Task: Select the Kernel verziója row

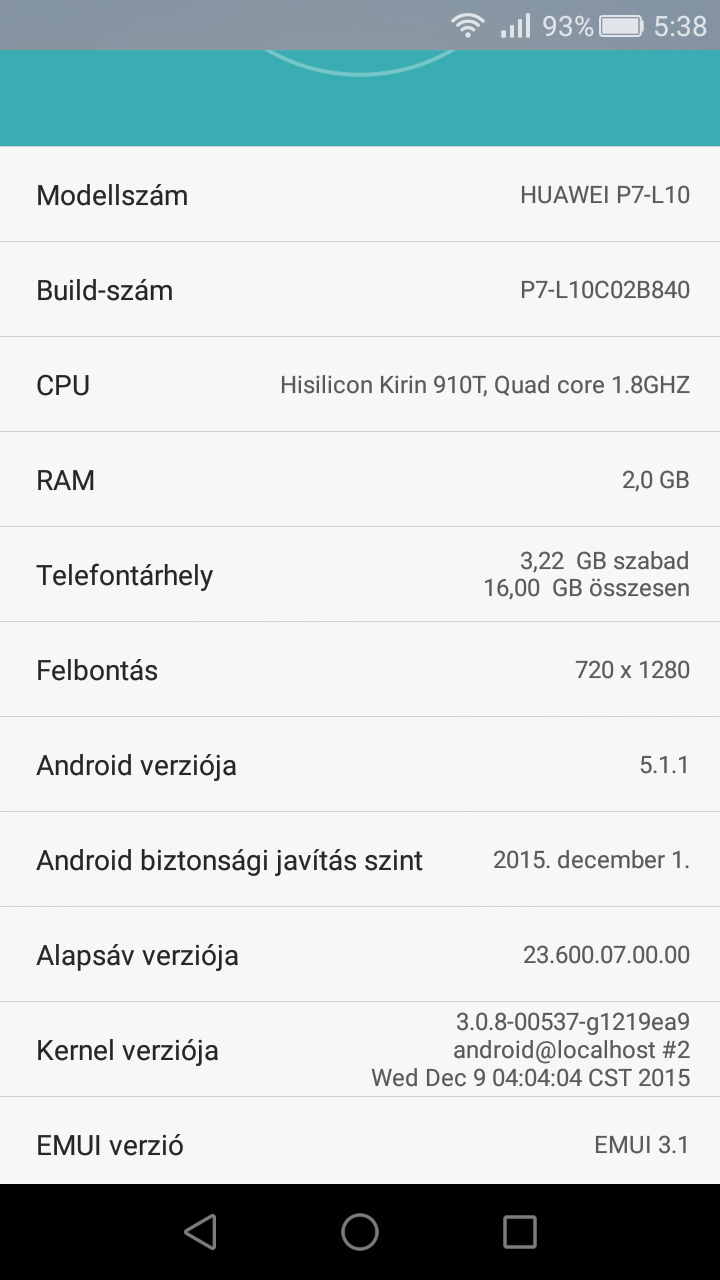Action: (x=360, y=1050)
